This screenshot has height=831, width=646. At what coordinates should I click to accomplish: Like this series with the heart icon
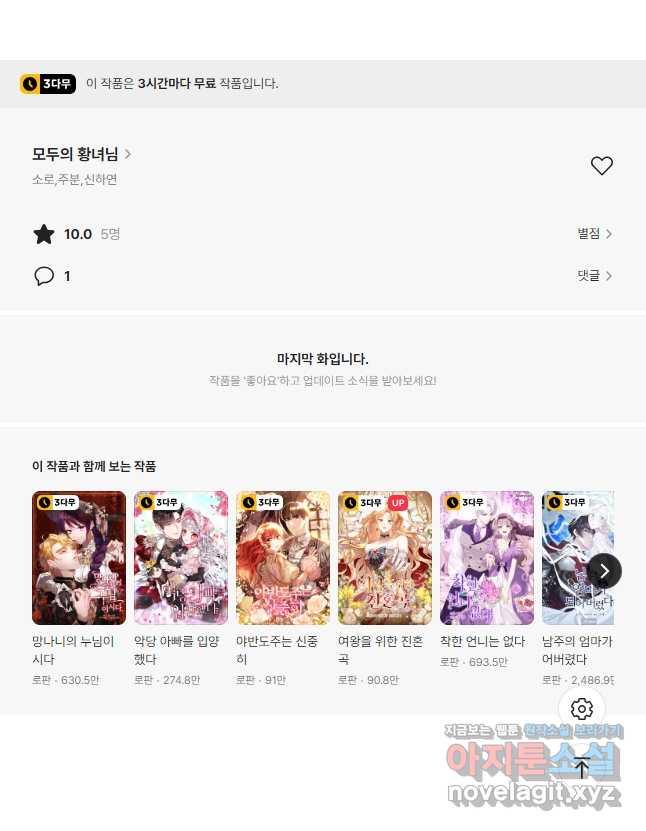click(x=601, y=166)
